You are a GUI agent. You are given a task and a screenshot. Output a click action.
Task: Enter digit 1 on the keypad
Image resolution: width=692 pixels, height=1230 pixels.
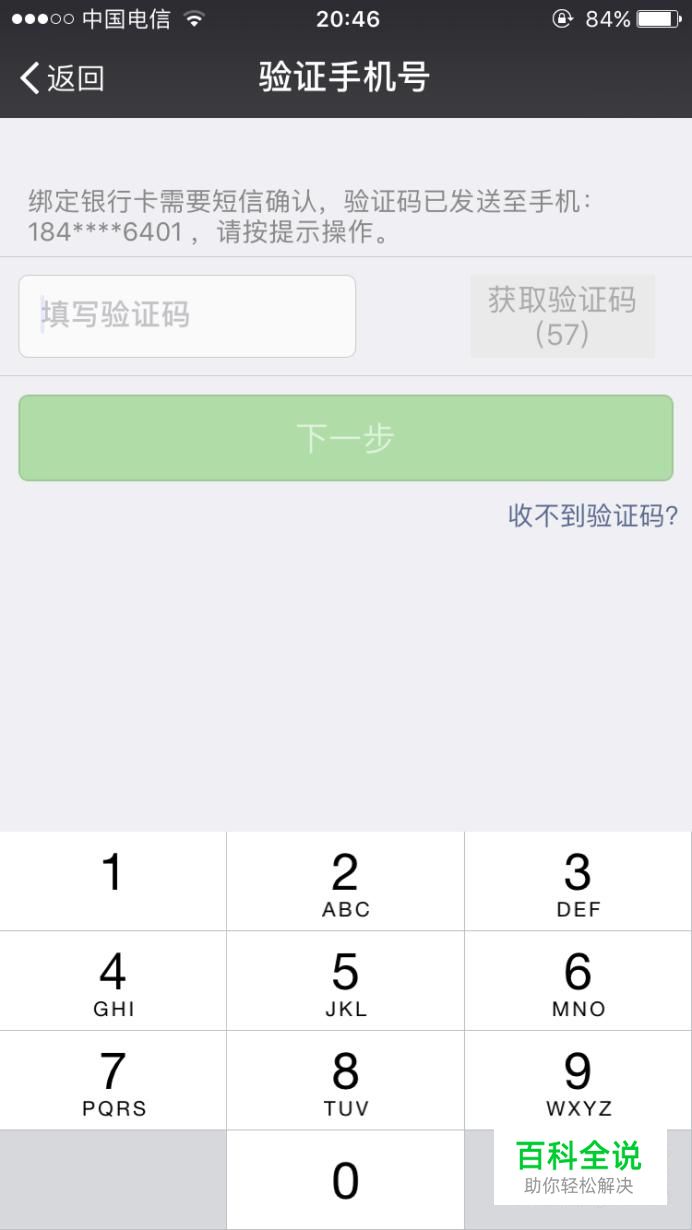tap(113, 880)
